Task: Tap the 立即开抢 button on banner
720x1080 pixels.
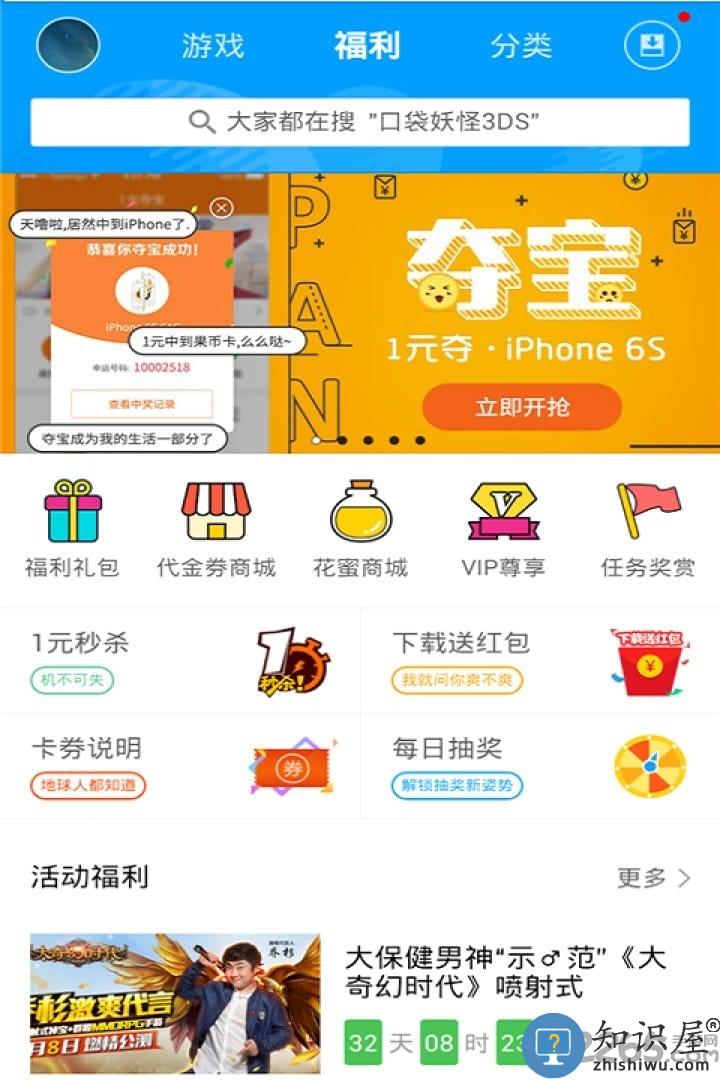Action: pyautogui.click(x=522, y=407)
